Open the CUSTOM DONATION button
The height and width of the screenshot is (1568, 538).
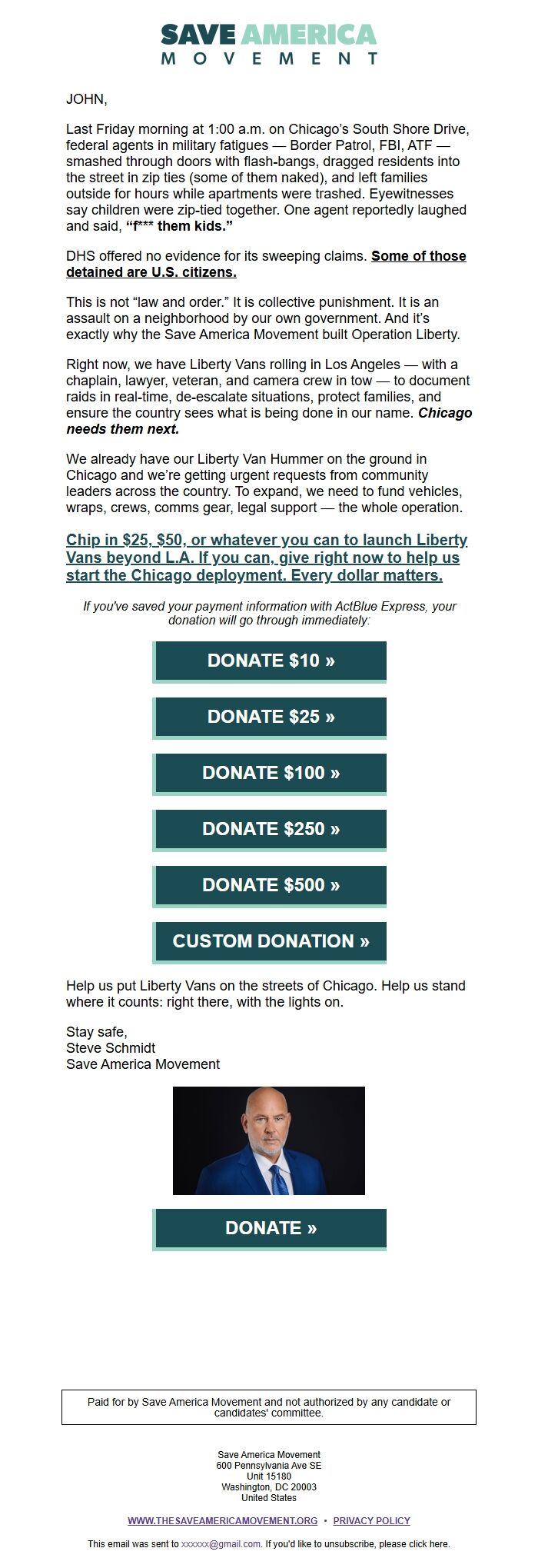tap(270, 942)
